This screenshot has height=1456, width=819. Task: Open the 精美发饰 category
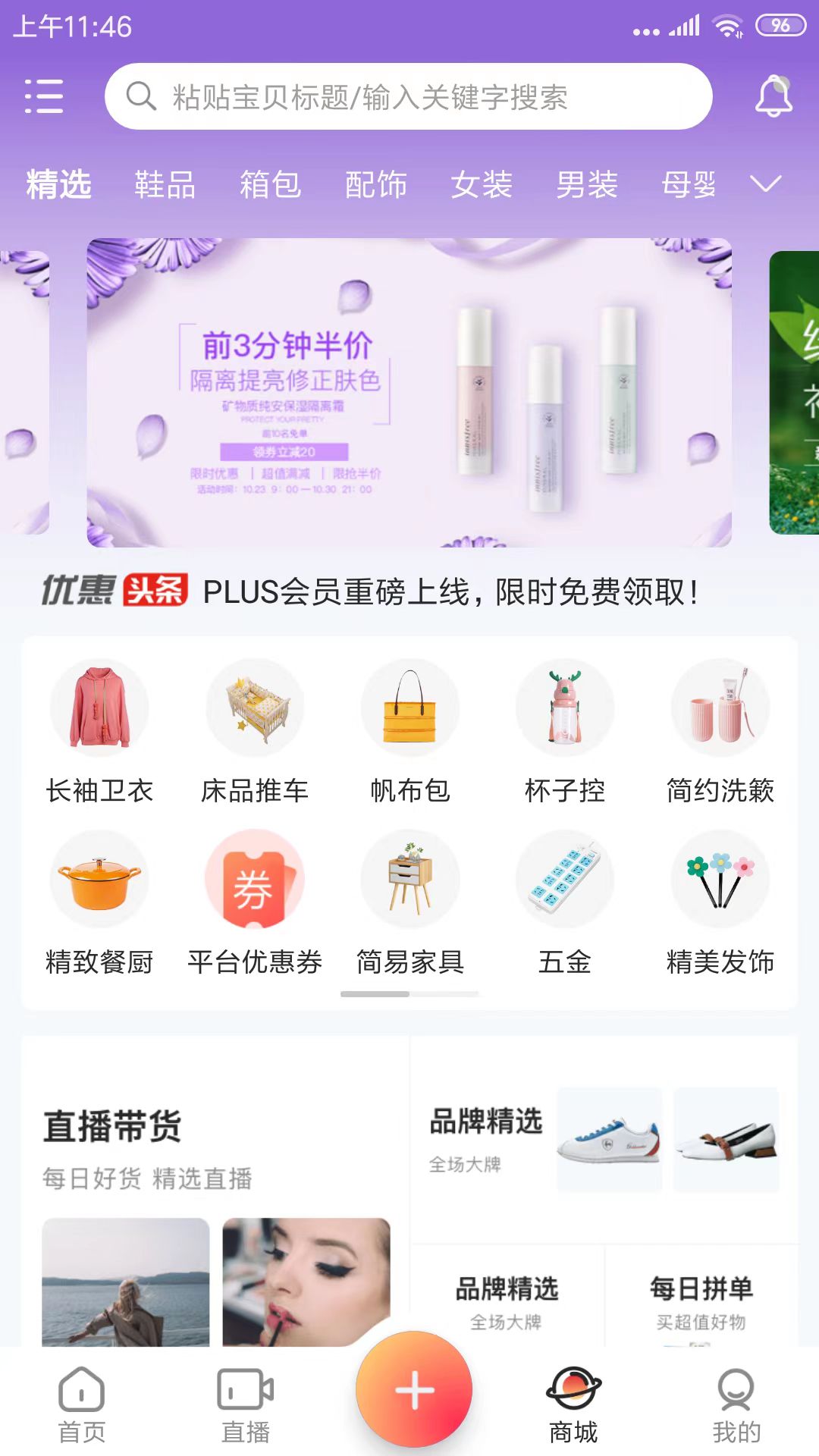coord(720,902)
